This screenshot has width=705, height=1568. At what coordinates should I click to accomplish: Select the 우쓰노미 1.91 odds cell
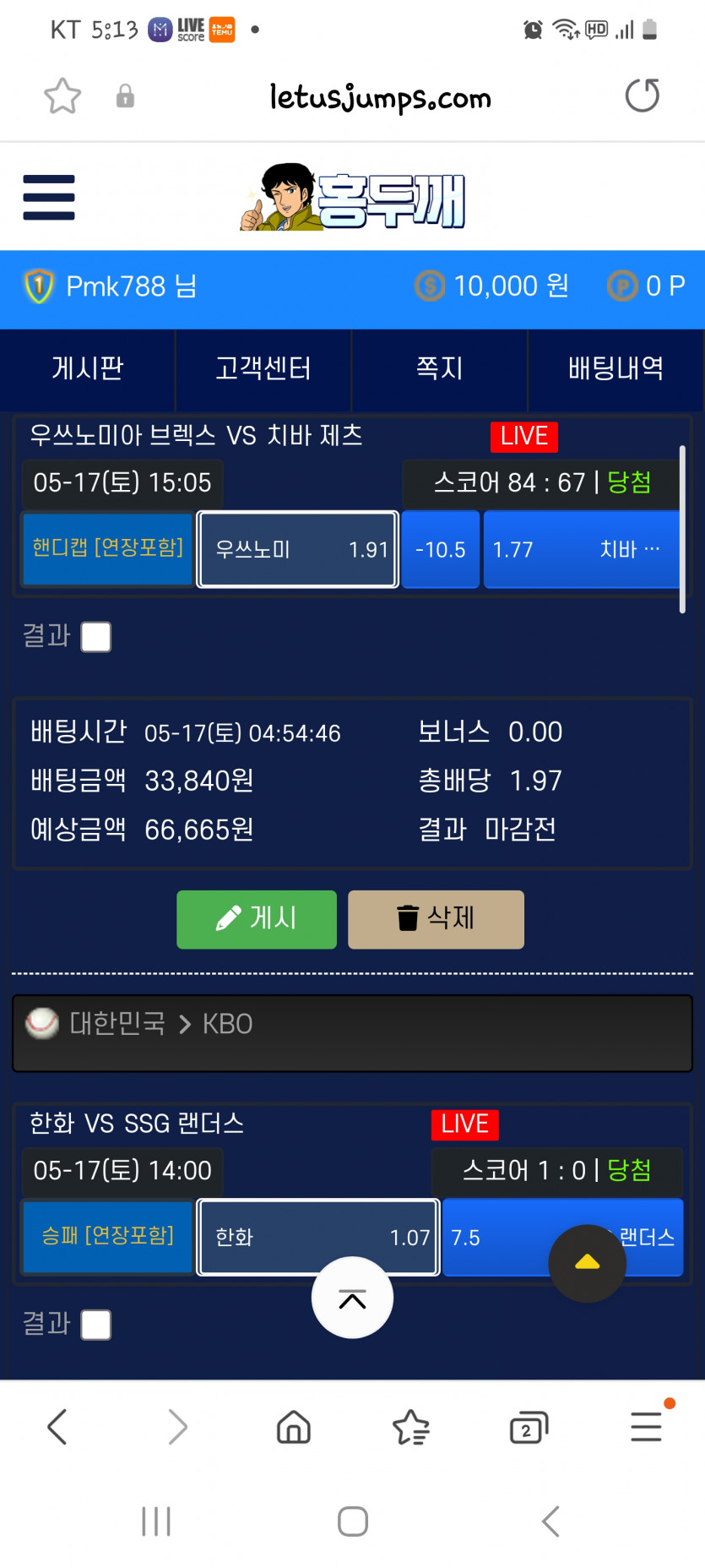pyautogui.click(x=297, y=550)
